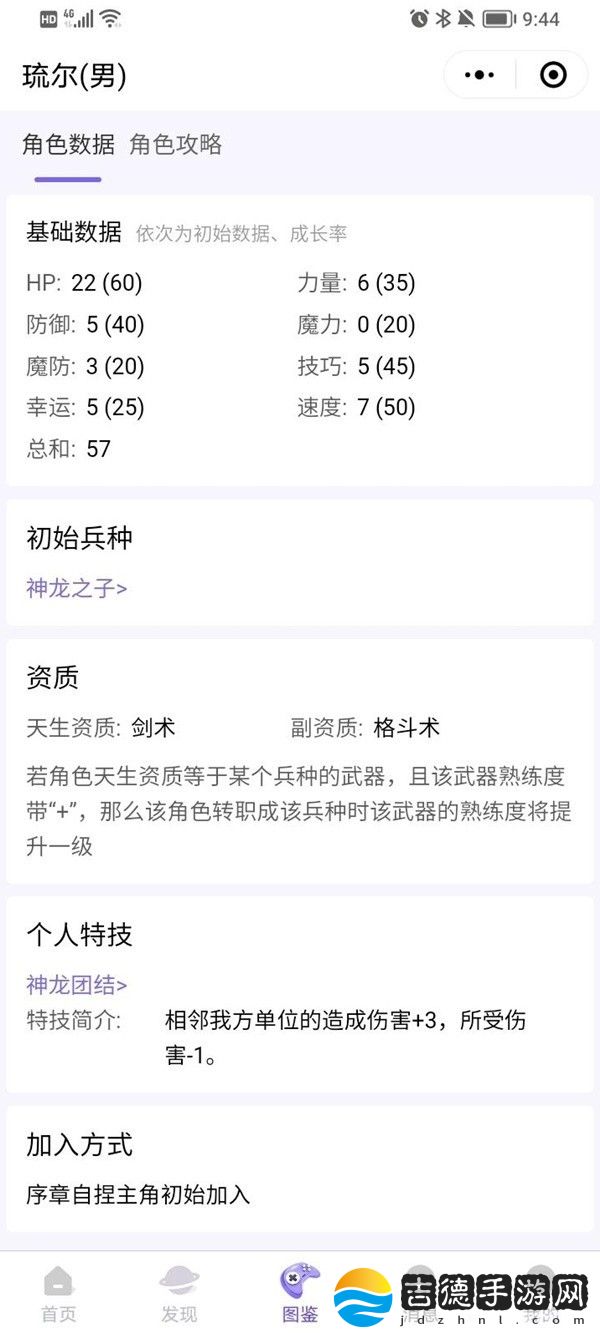The image size is (600, 1333).
Task: Open the mini program more-options menu
Action: (x=480, y=75)
